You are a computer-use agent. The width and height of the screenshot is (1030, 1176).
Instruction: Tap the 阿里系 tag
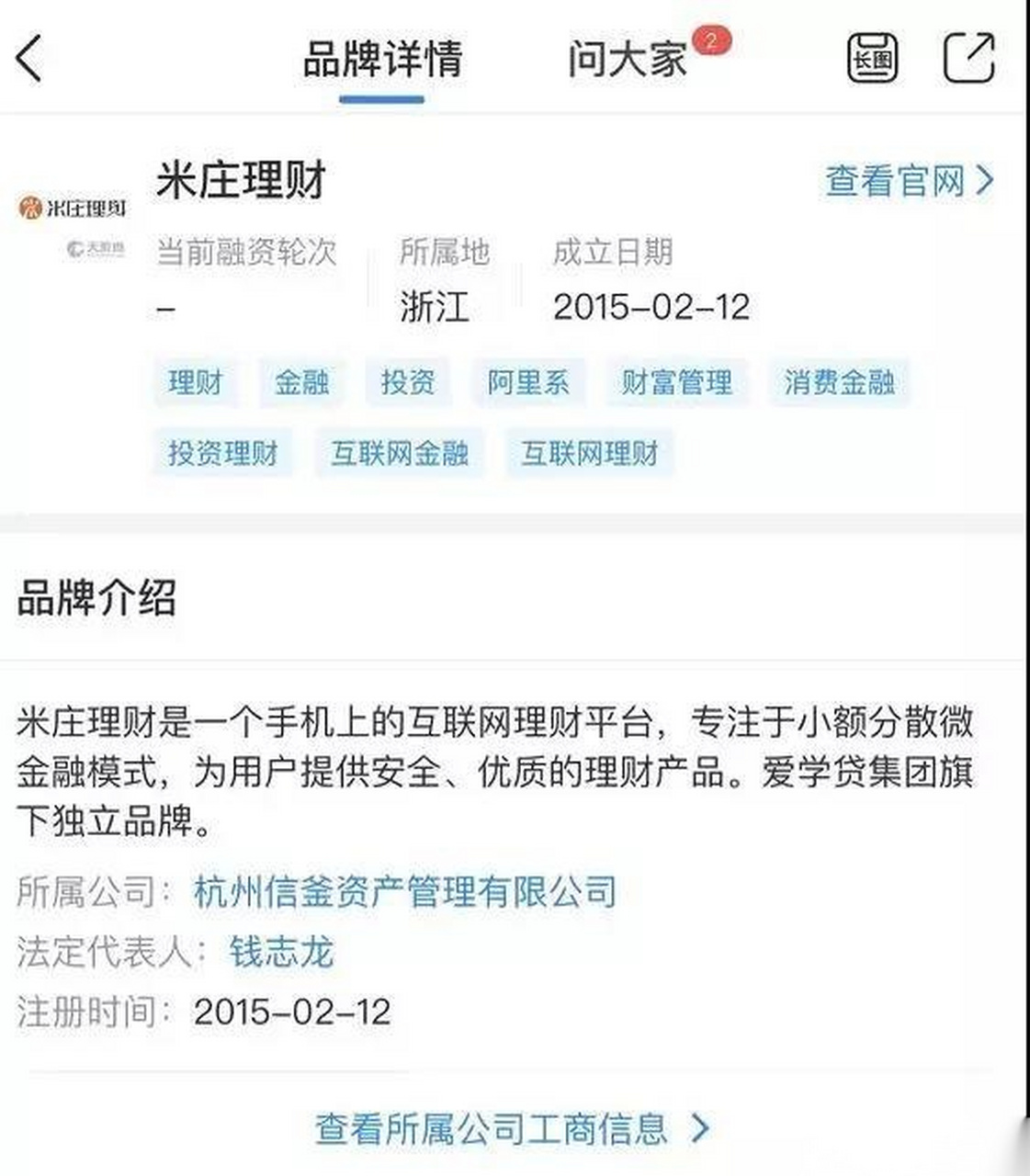coord(528,382)
